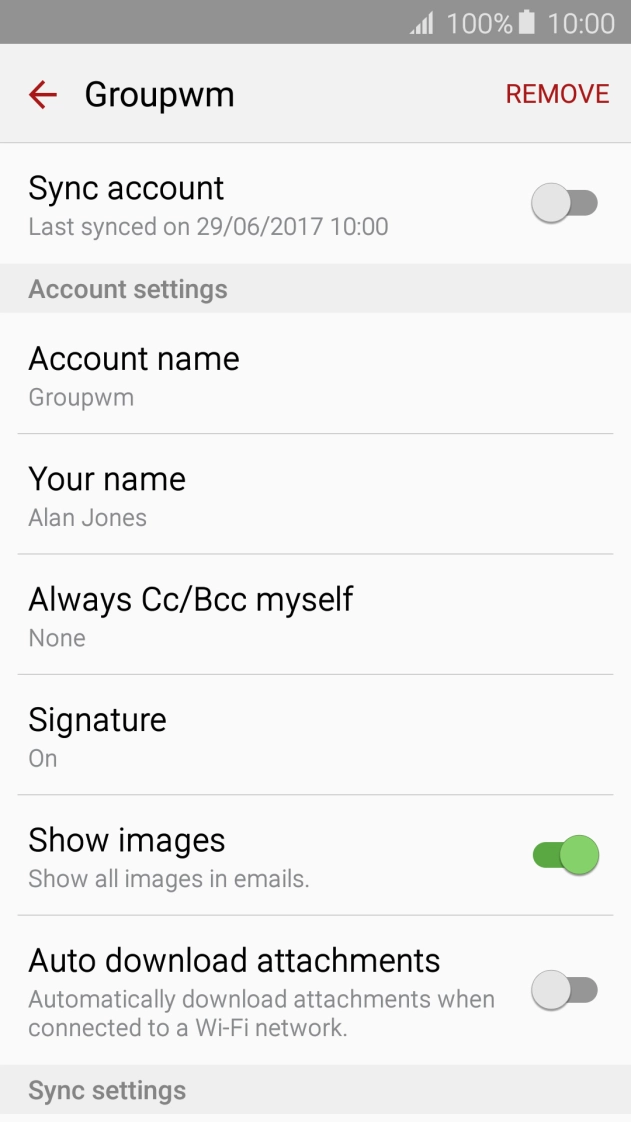Open the Account name setting
The height and width of the screenshot is (1122, 631).
click(x=315, y=375)
